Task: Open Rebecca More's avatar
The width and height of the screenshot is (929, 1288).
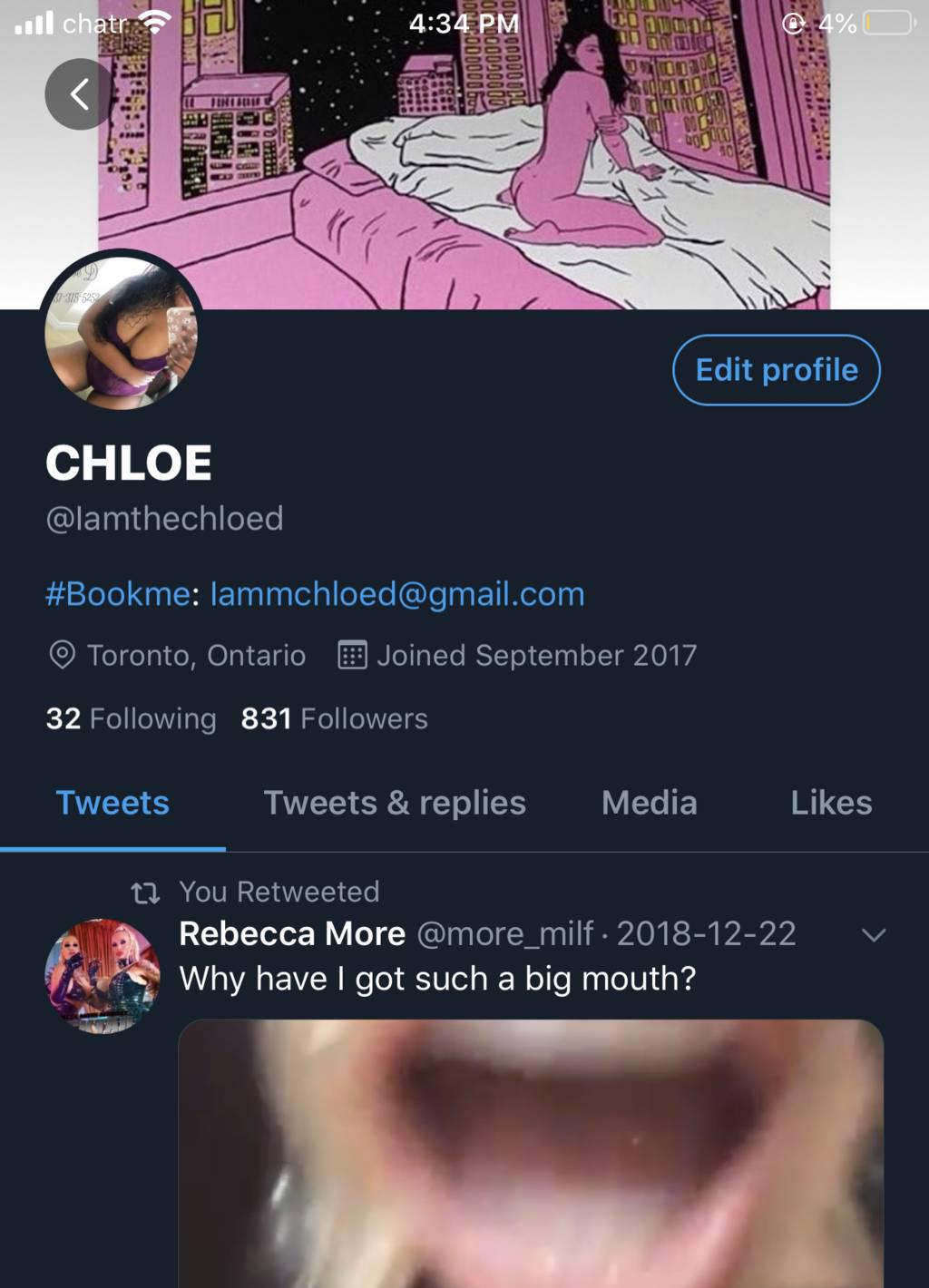Action: 103,977
